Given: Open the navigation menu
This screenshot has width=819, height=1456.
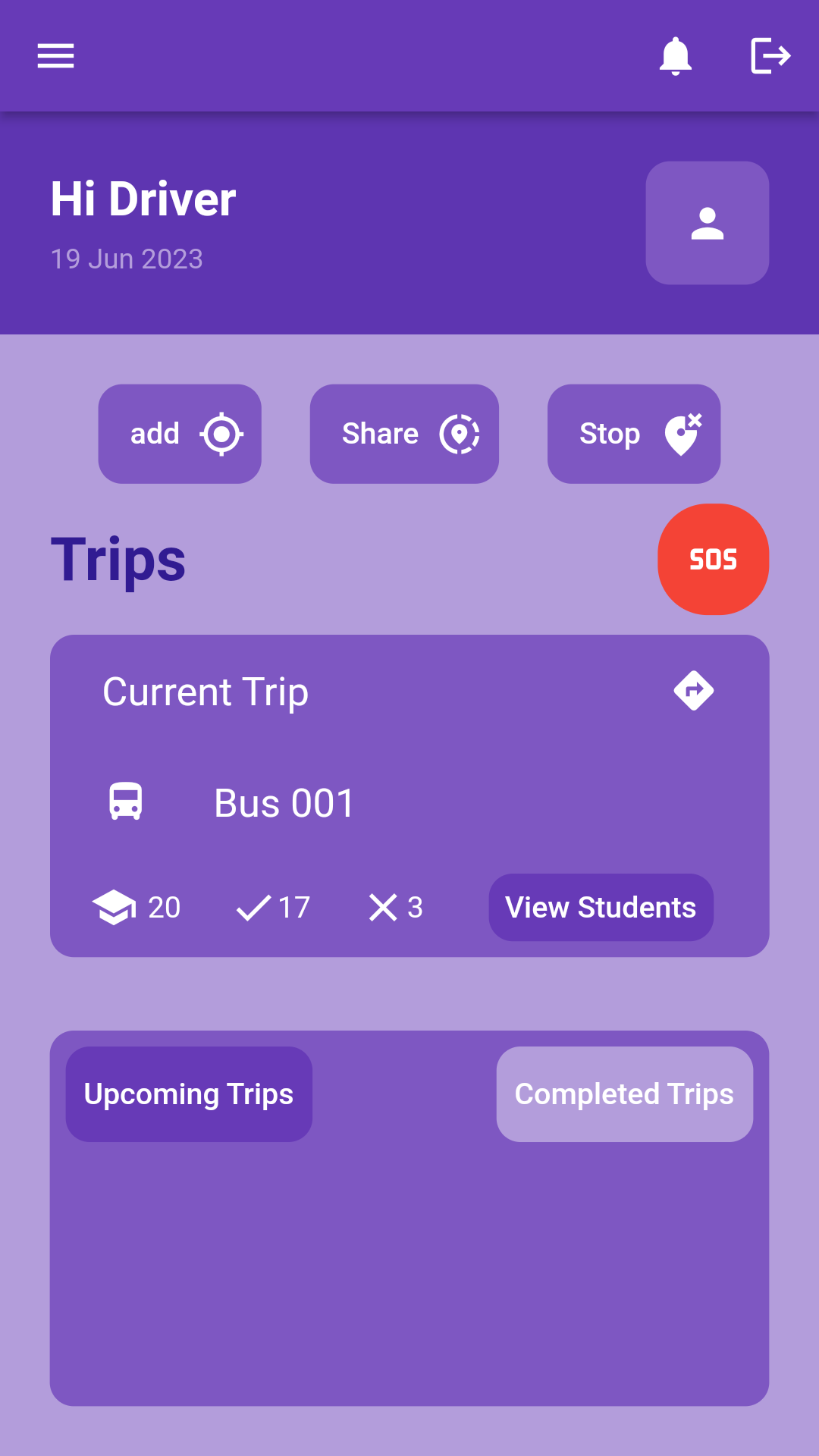Looking at the screenshot, I should click(55, 55).
